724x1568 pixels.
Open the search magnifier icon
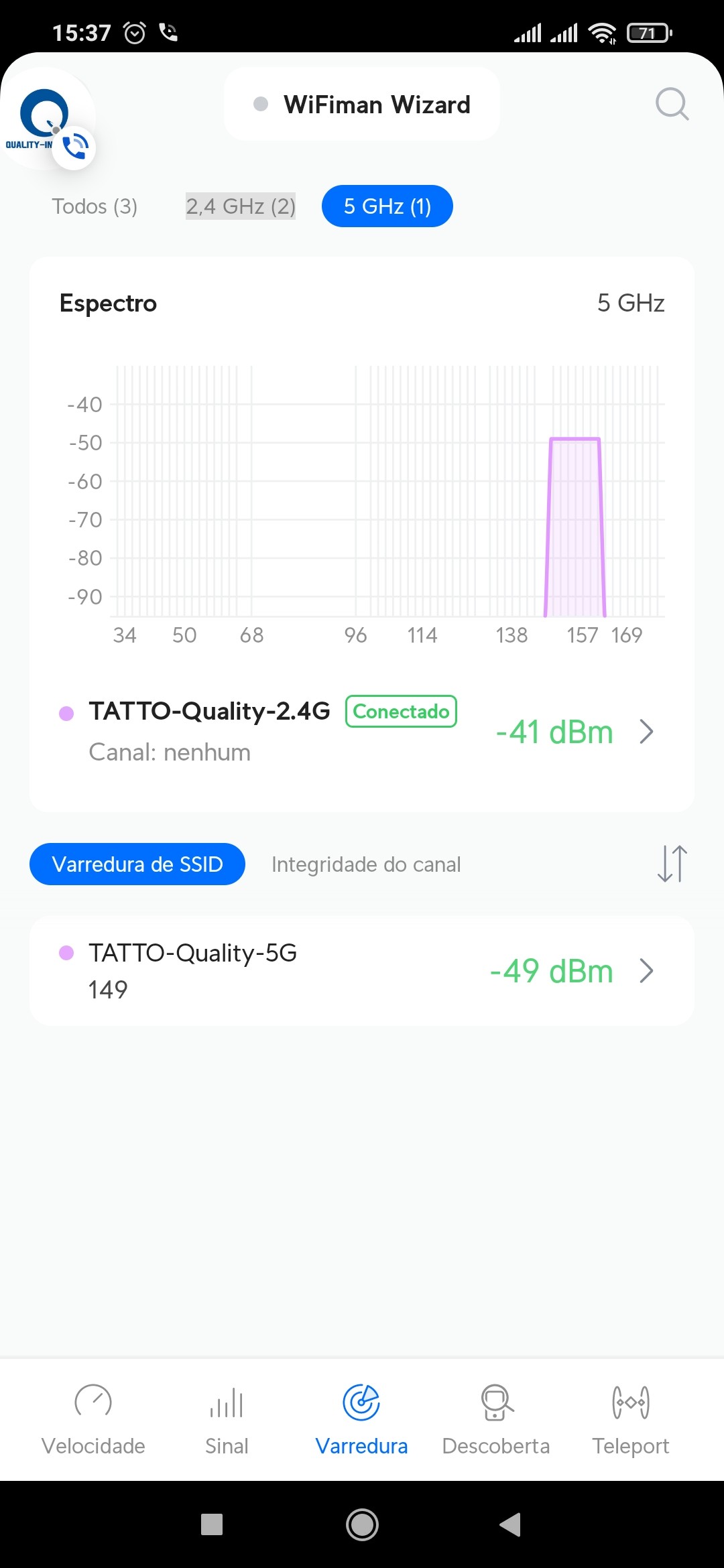point(672,104)
